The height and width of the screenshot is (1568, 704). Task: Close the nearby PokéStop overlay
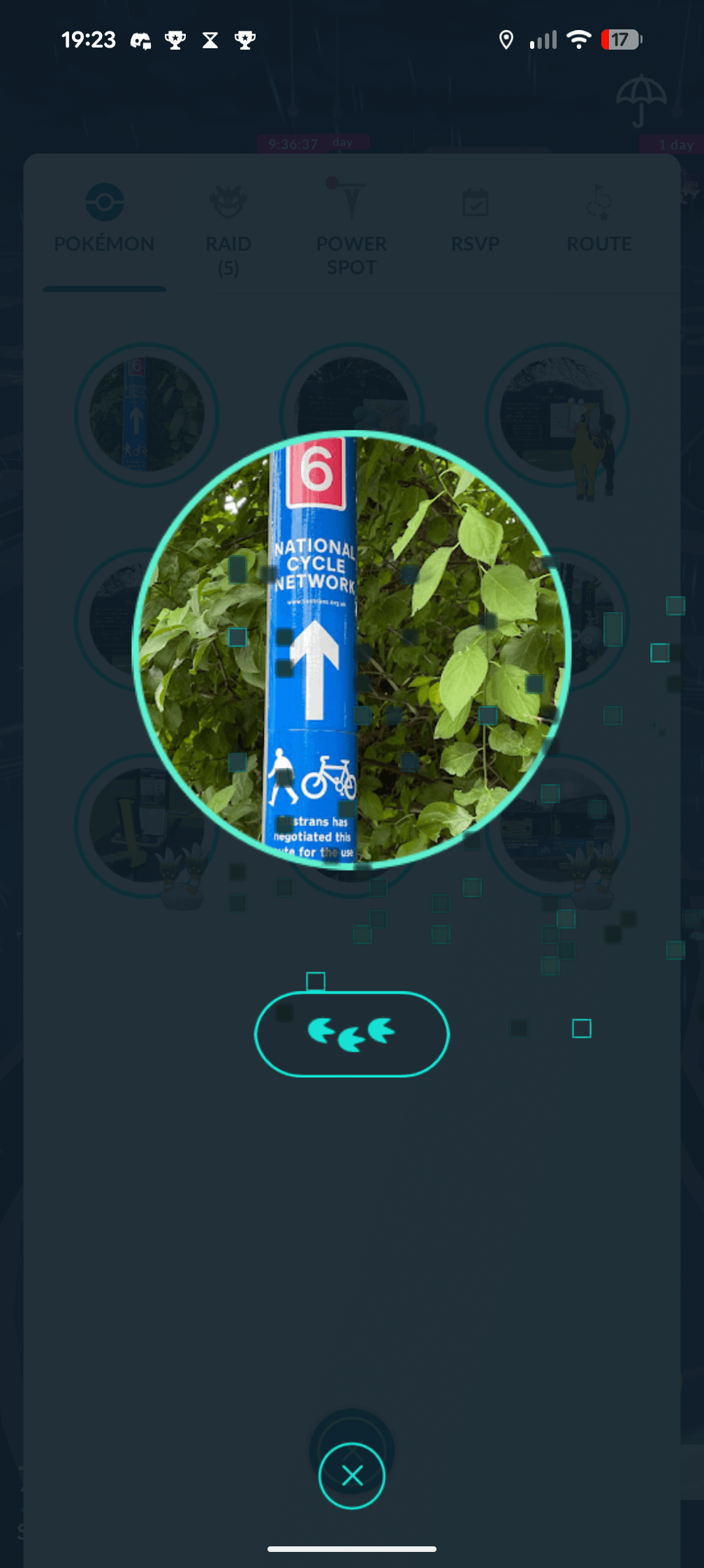[x=351, y=1475]
